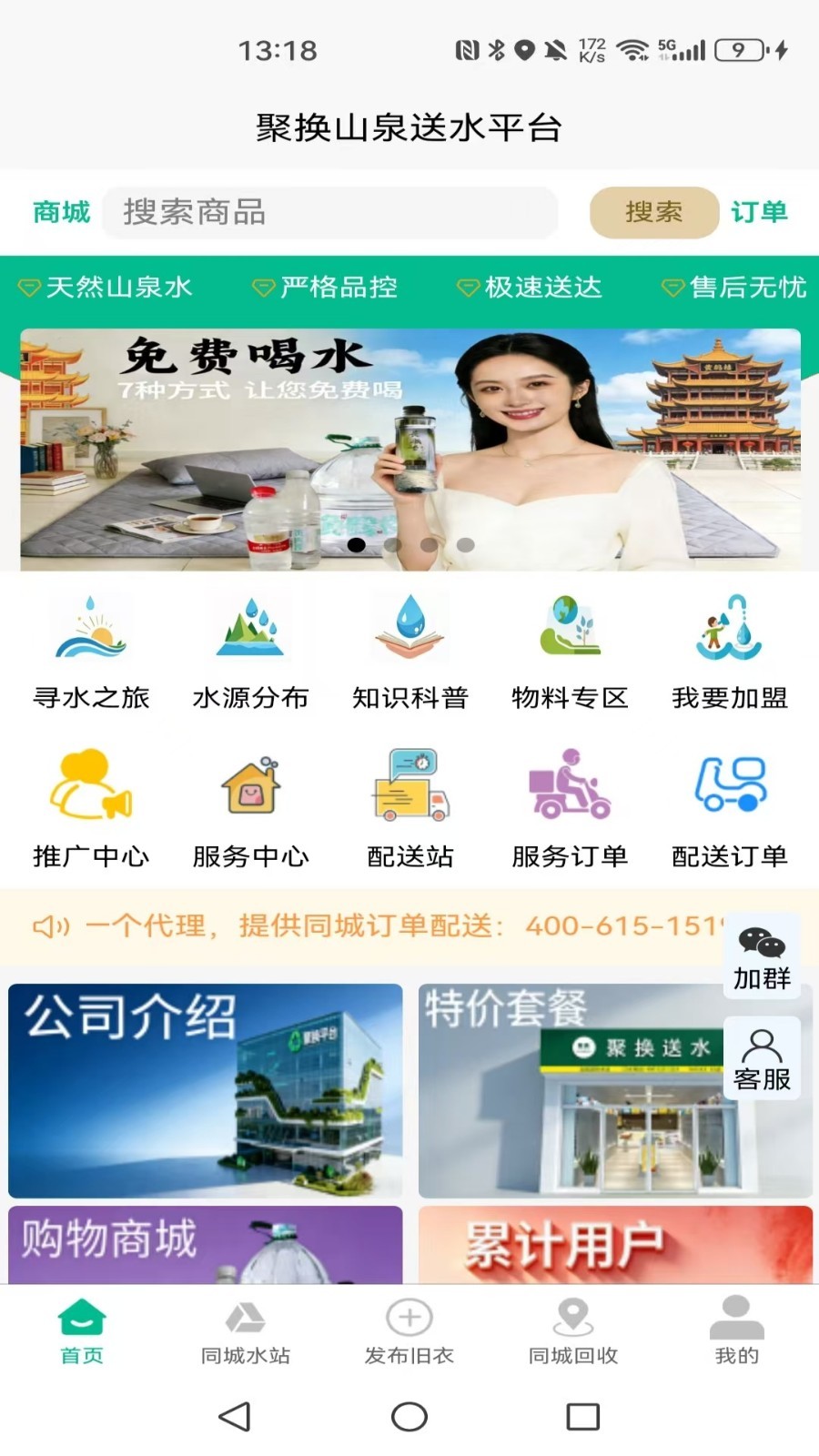Tap the 搜索 button

tap(653, 213)
